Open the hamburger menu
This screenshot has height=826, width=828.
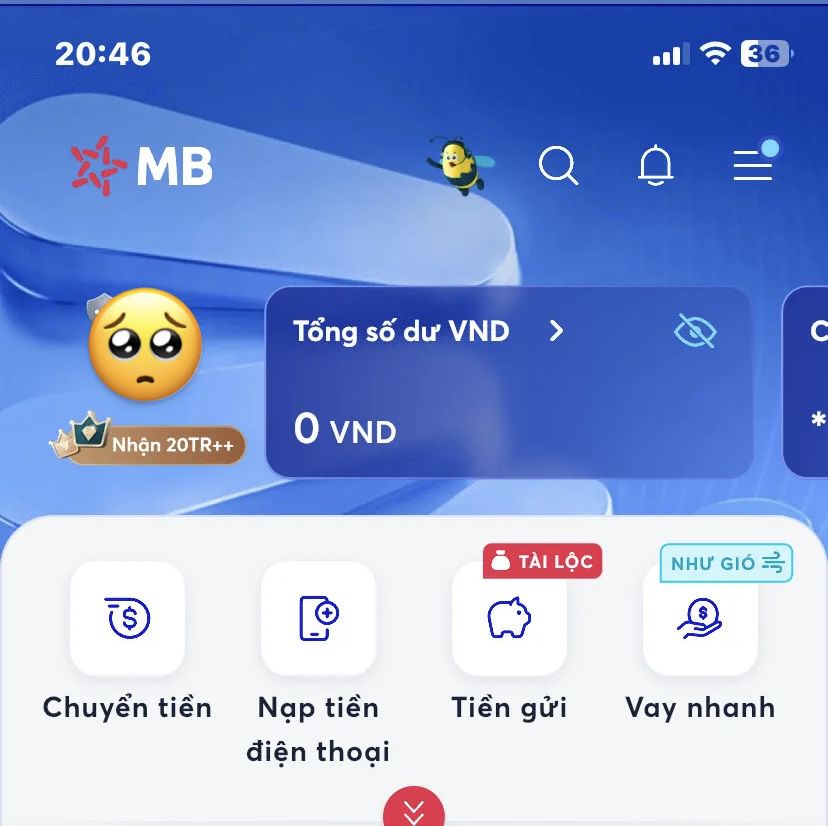tap(752, 165)
